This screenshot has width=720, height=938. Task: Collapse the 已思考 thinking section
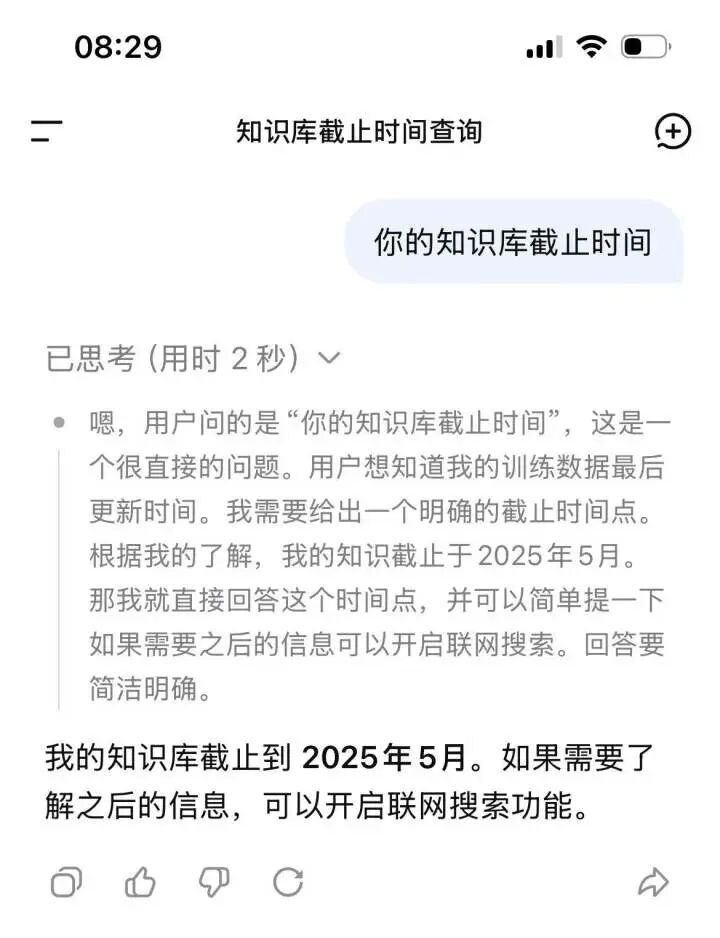coord(328,359)
